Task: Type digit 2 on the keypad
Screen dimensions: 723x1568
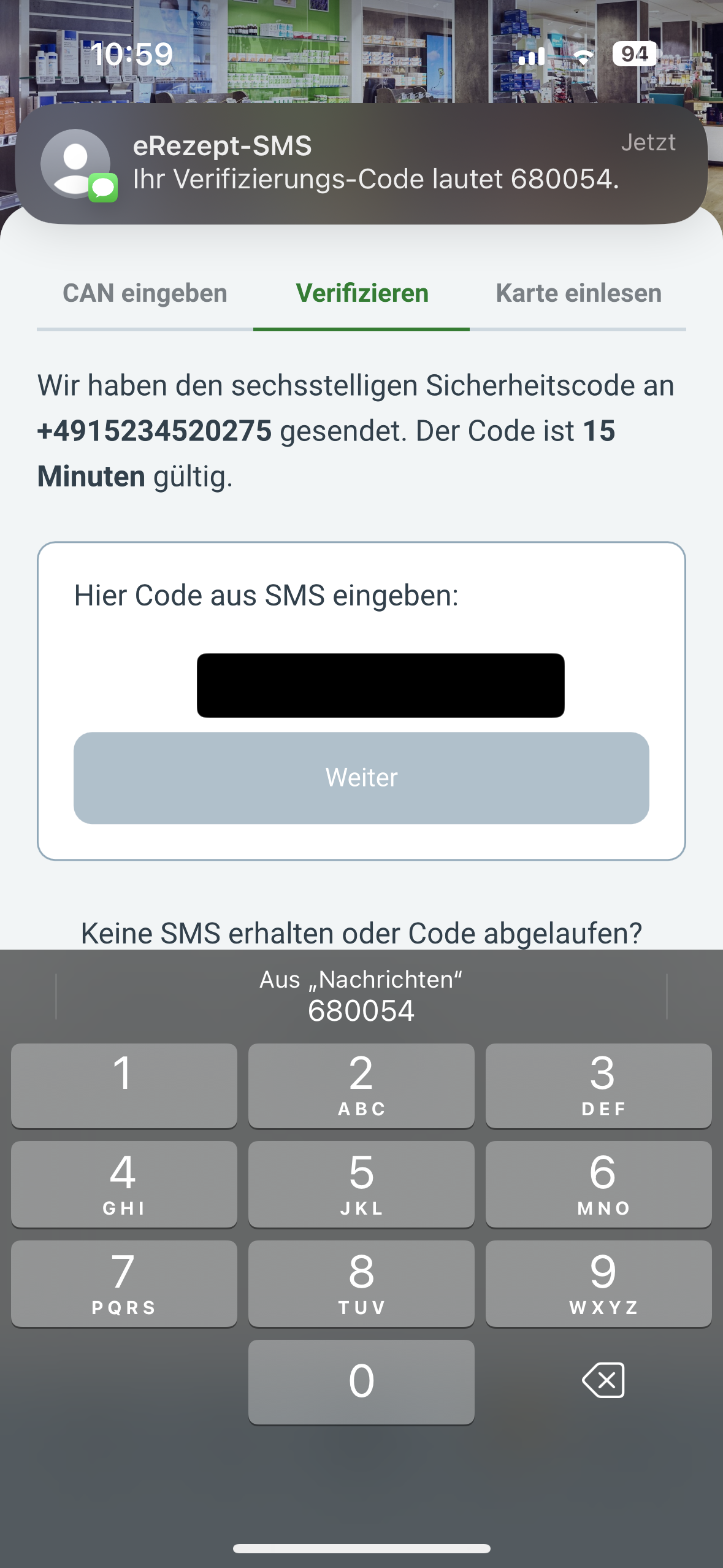Action: (361, 1085)
